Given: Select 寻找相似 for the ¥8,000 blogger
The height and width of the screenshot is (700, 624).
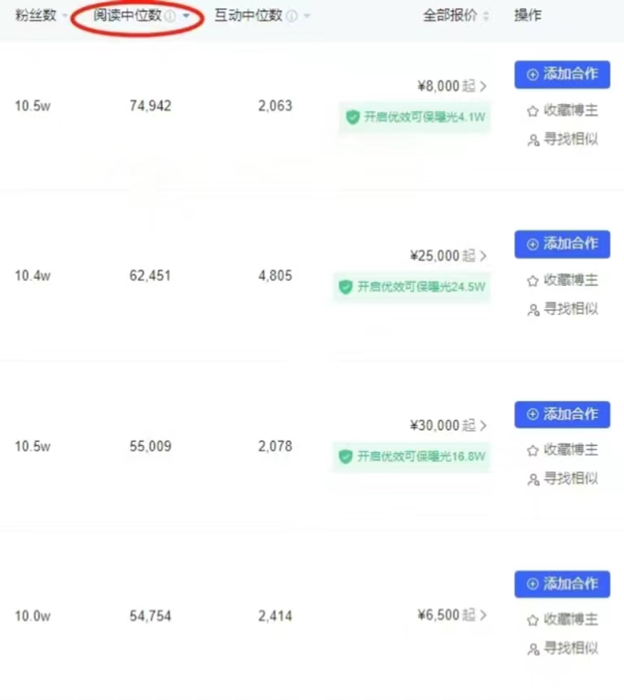Looking at the screenshot, I should click(x=562, y=139).
